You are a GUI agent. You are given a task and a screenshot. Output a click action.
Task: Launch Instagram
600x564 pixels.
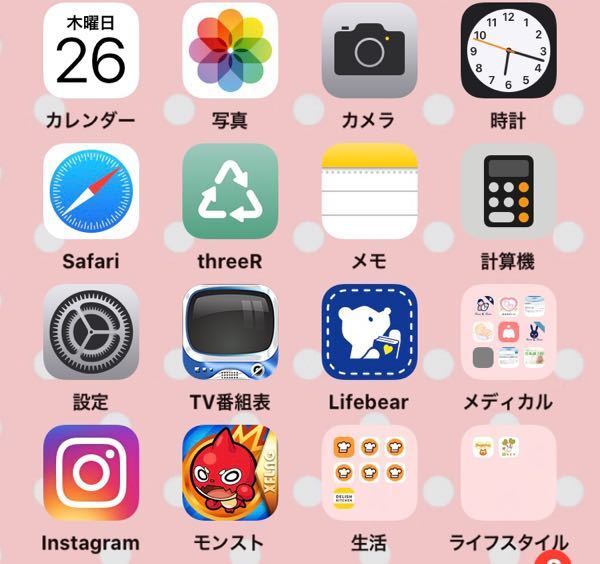click(x=91, y=473)
